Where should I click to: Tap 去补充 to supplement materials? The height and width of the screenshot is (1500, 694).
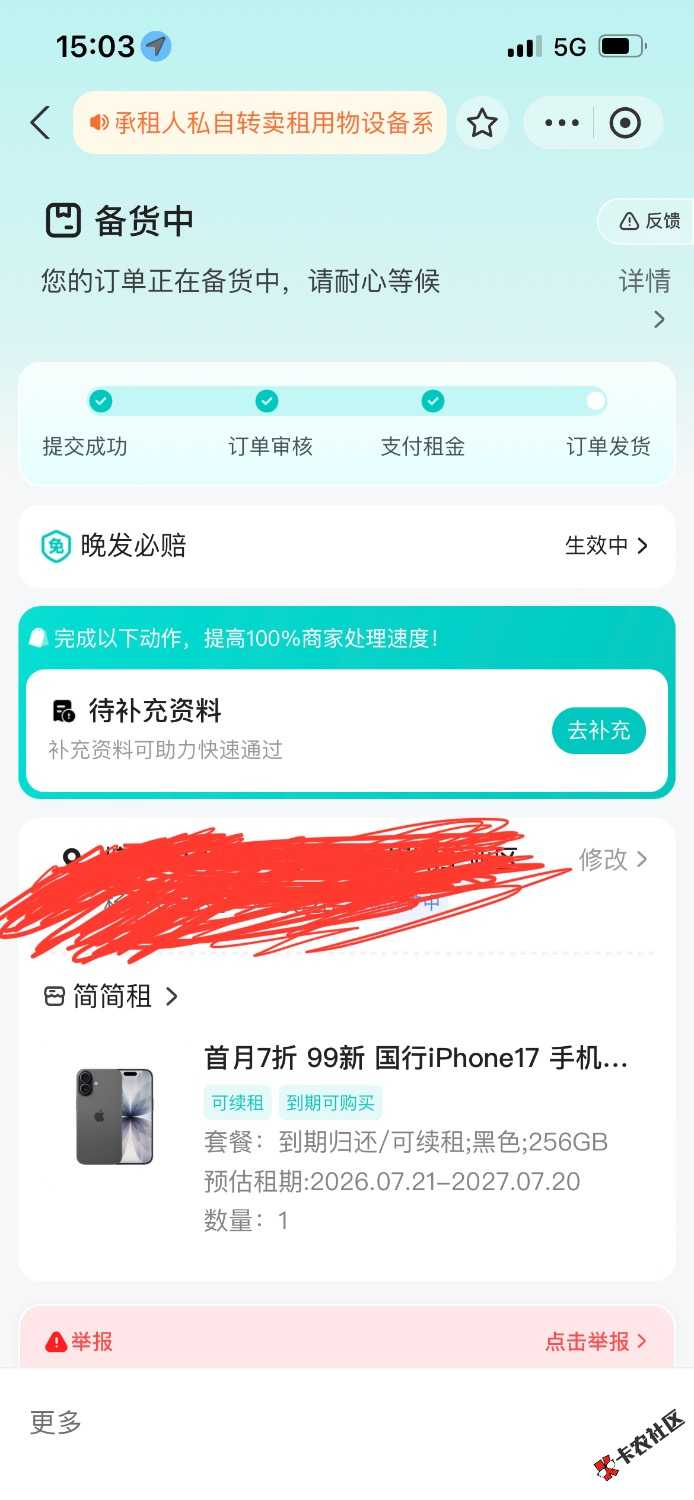pyautogui.click(x=599, y=730)
